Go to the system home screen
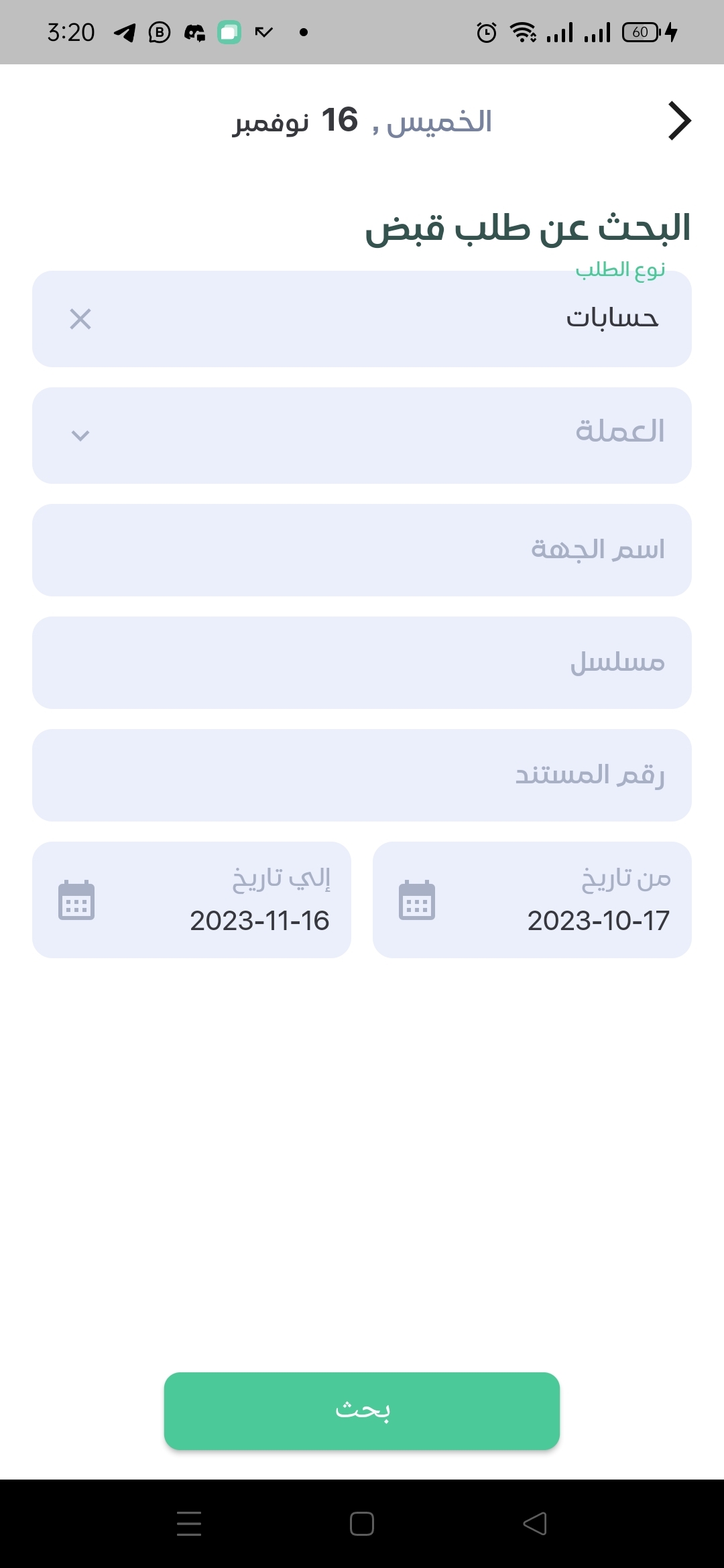 [x=362, y=1524]
